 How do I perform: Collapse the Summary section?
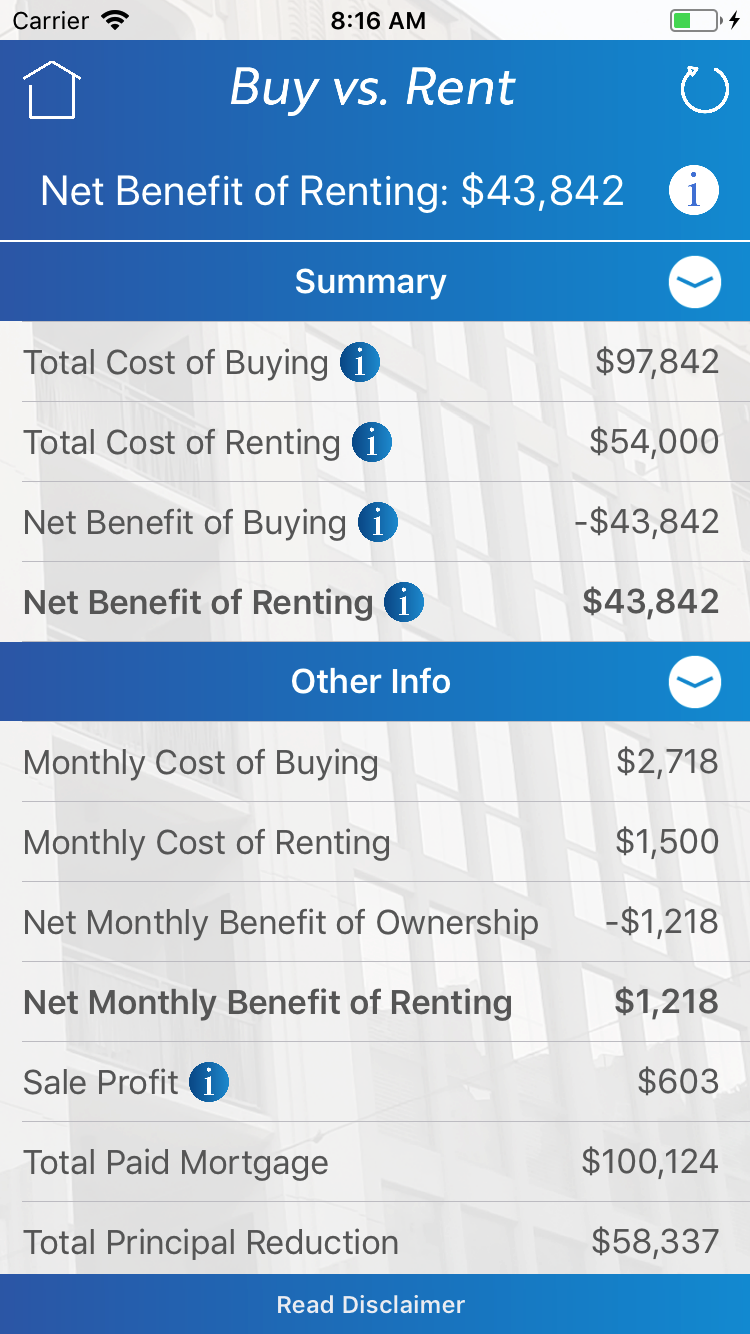tap(694, 282)
